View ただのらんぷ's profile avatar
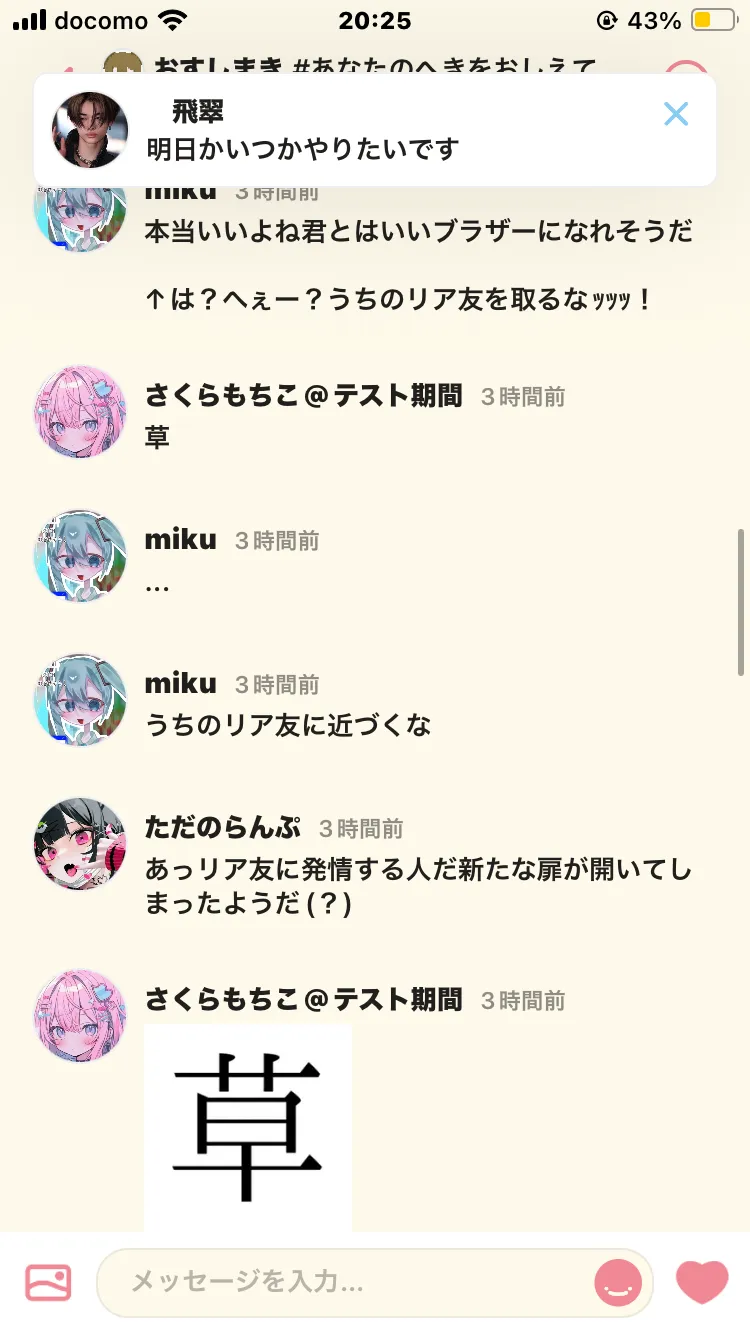Screen dimensions: 750x1334 [80, 844]
